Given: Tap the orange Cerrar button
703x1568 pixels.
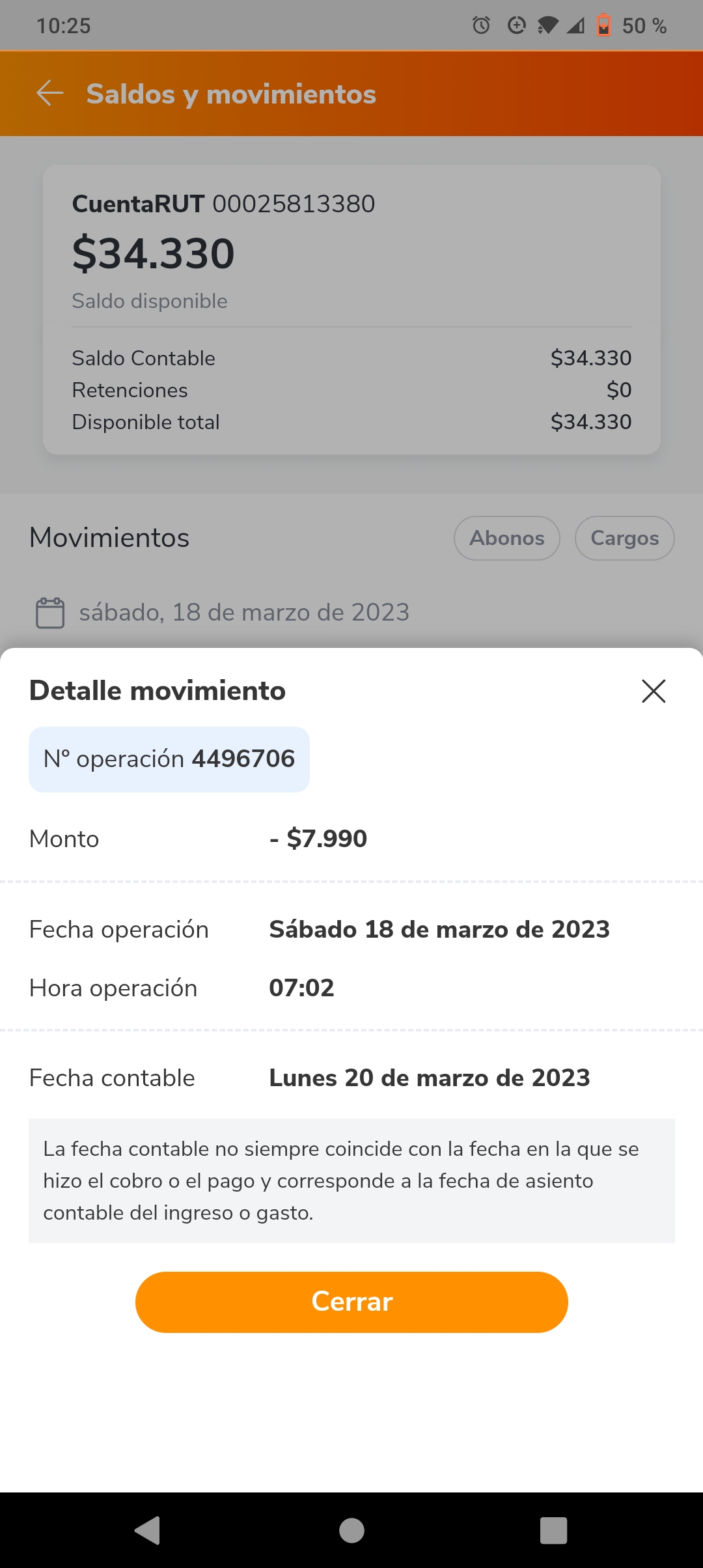Looking at the screenshot, I should click(x=351, y=1302).
